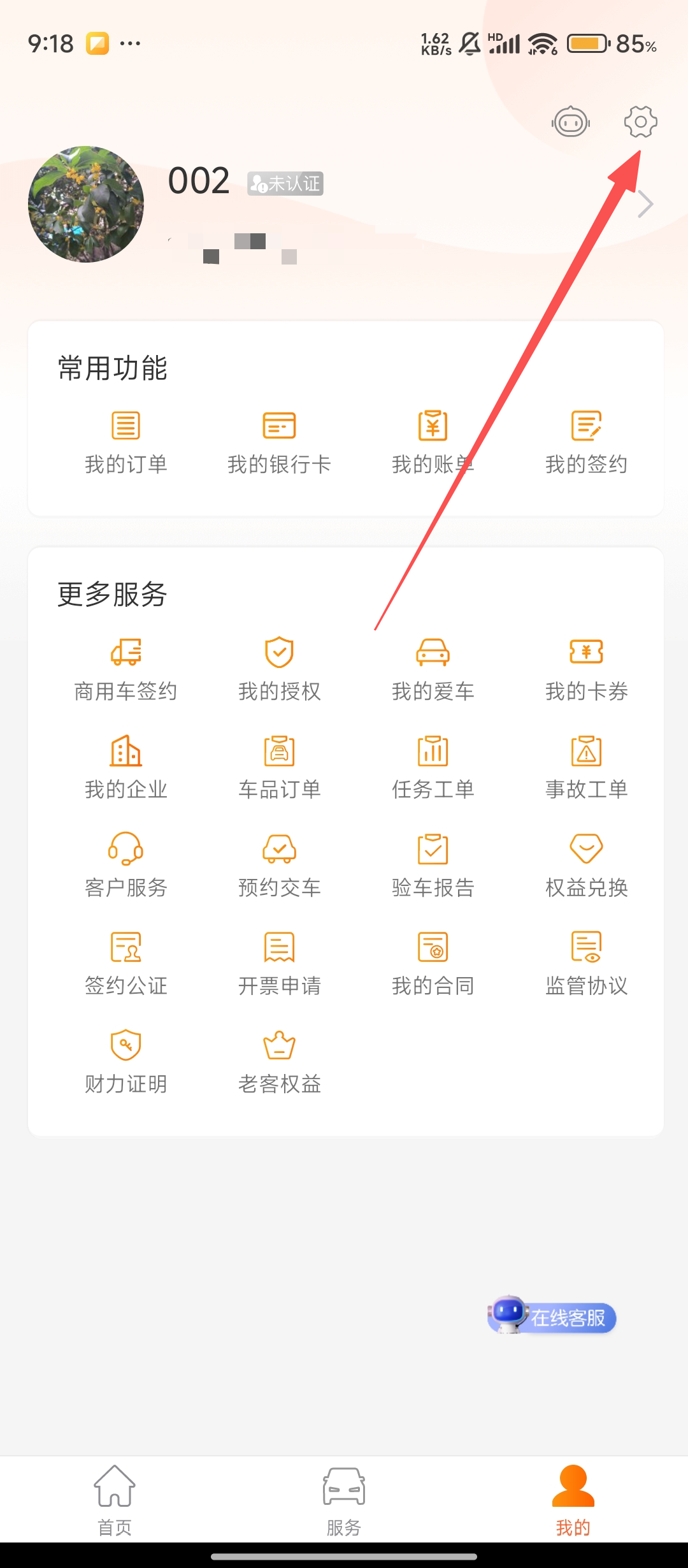Screen dimensions: 688x1568
Task: Open 商用车签约 service
Action: tap(125, 669)
